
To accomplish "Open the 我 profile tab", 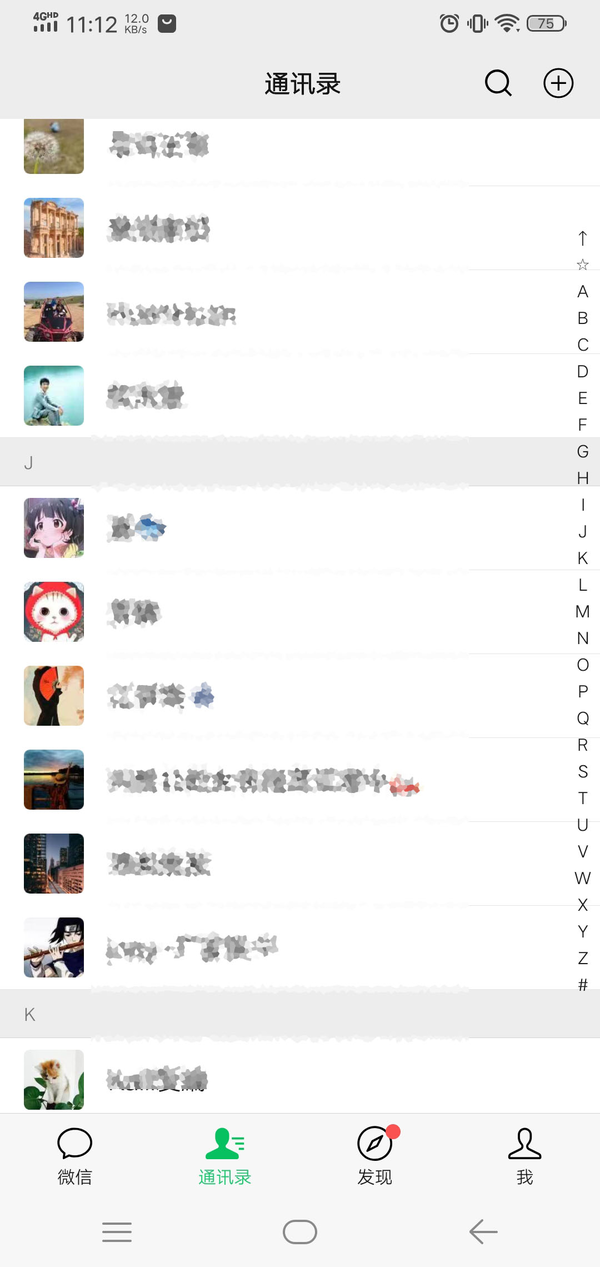I will tap(524, 1155).
